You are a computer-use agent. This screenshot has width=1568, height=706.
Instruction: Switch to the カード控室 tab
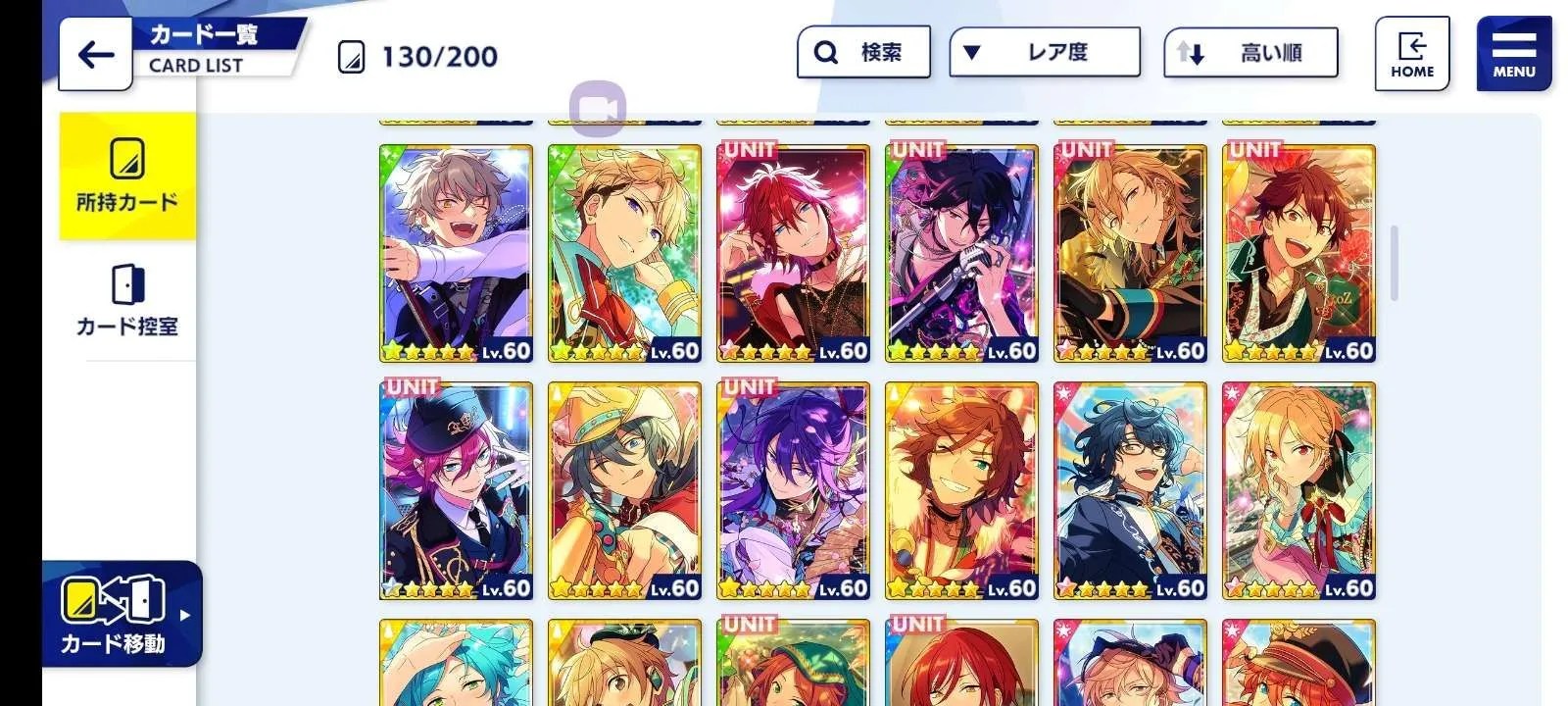click(127, 299)
